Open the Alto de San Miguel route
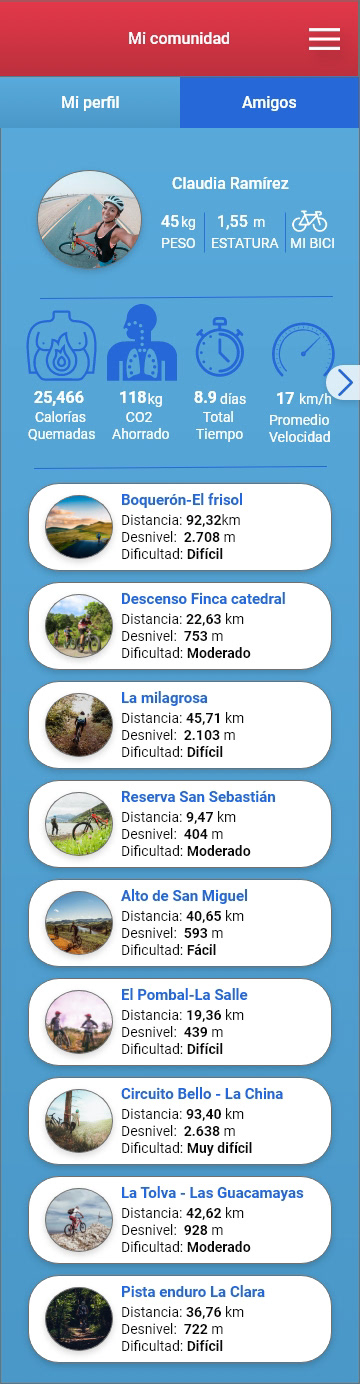 coord(180,923)
